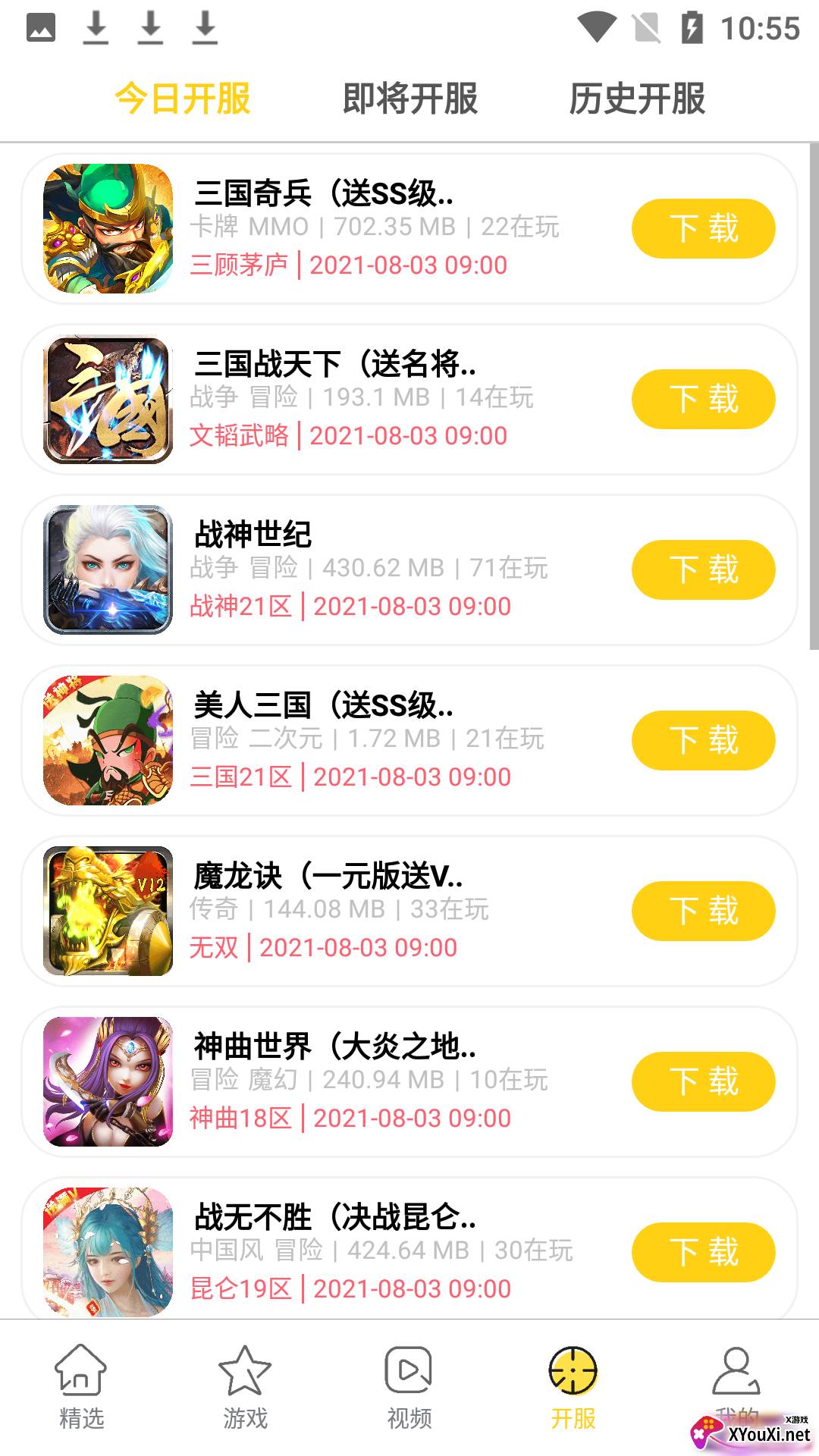Image resolution: width=819 pixels, height=1456 pixels.
Task: Switch to the 即将开服 tab
Action: (409, 99)
